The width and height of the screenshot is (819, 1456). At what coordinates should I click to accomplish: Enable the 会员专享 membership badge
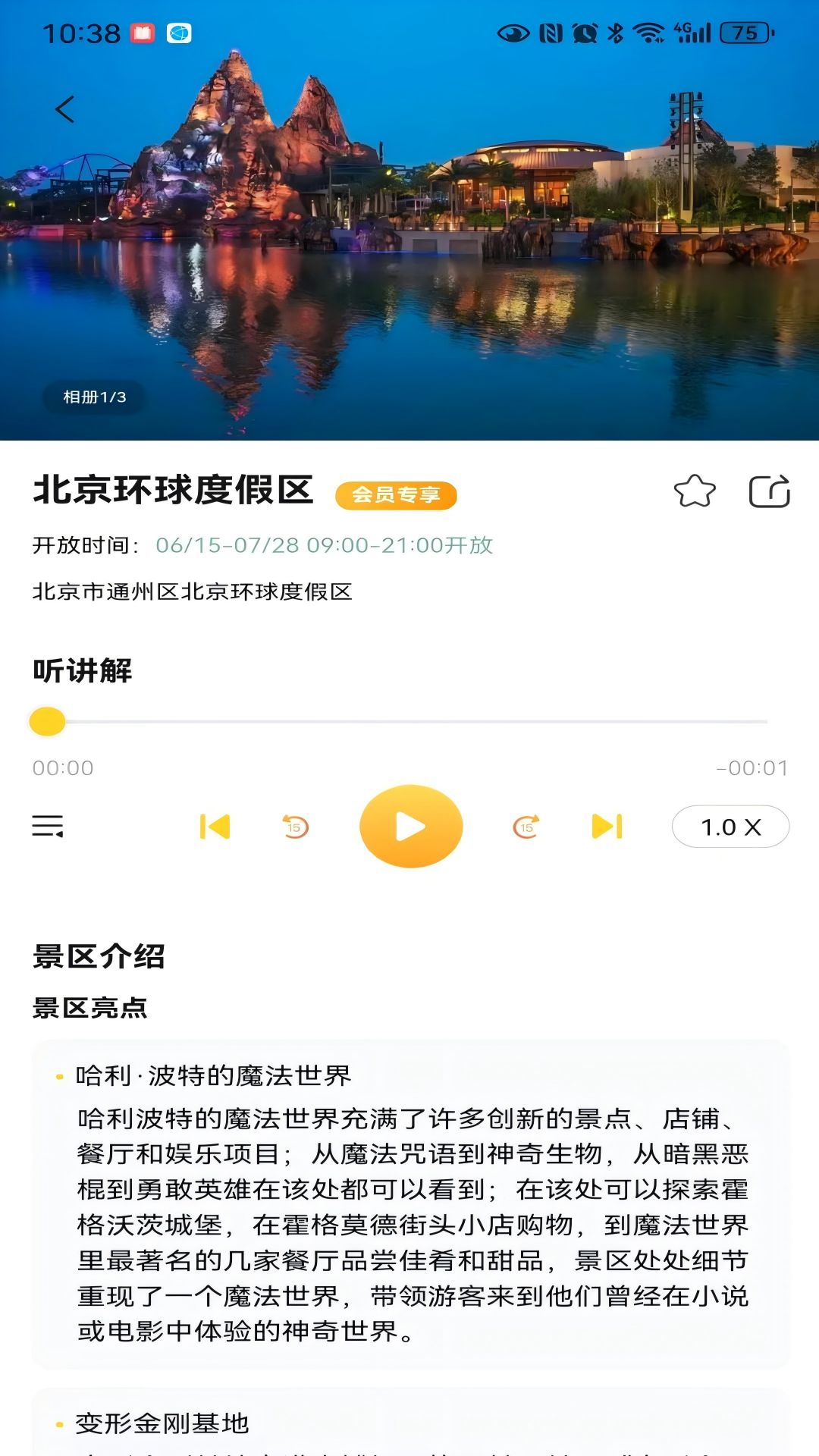pos(397,494)
